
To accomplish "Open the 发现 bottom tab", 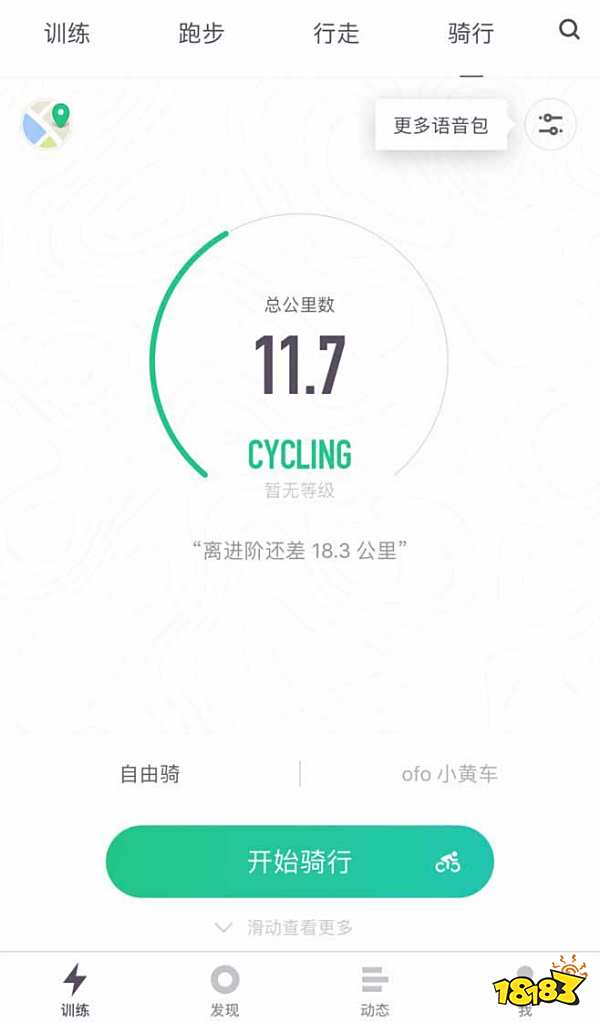I will [225, 988].
